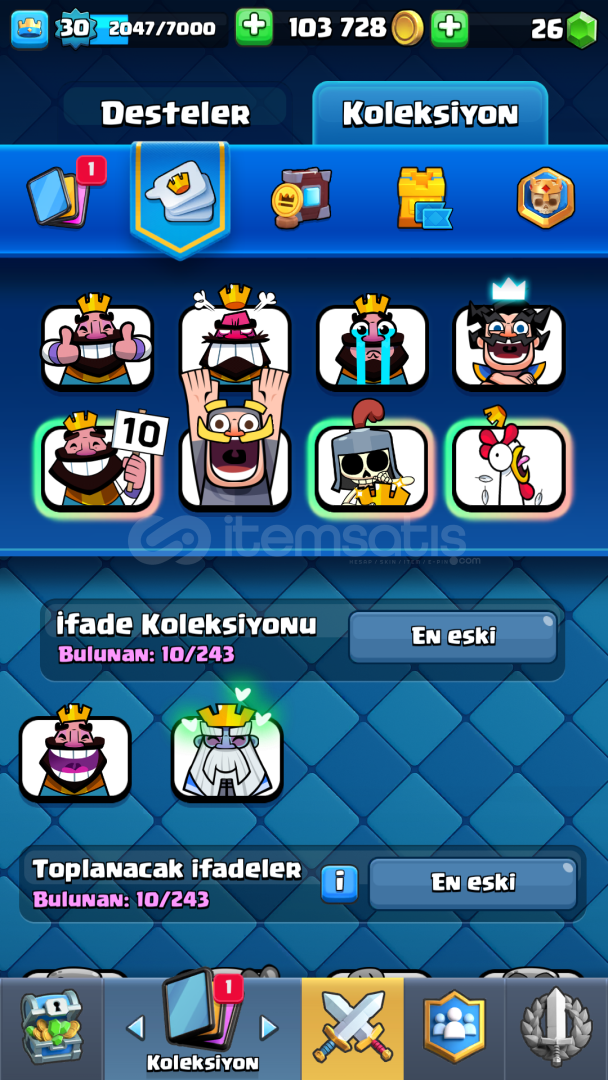
Task: Tap the green plus next to gold
Action: [254, 28]
